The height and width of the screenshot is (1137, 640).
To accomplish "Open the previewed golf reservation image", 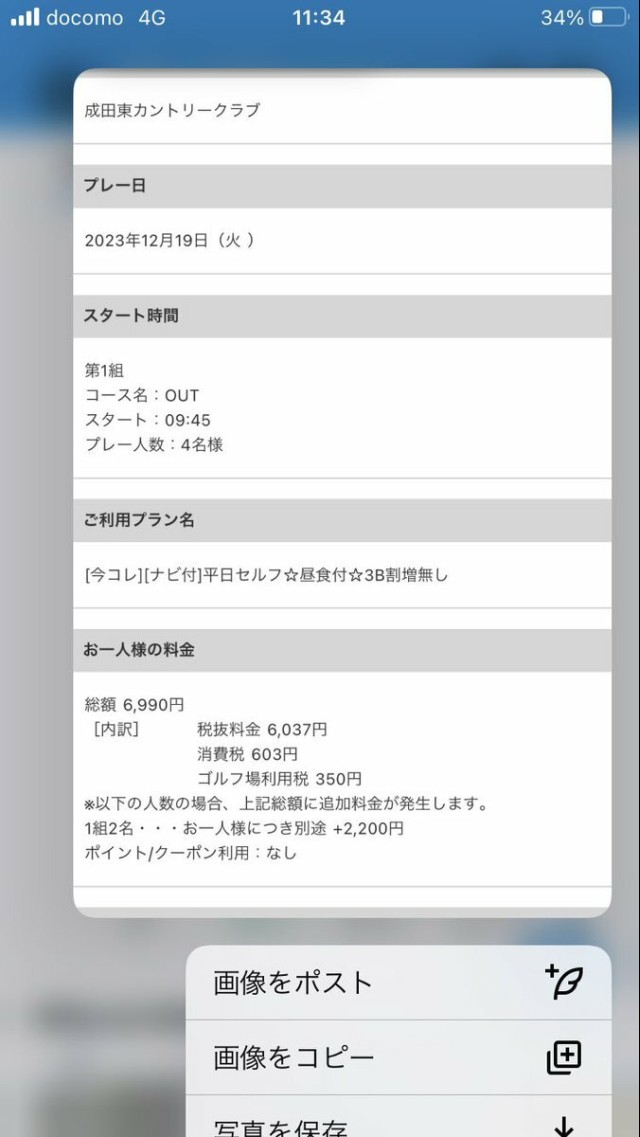I will click(x=342, y=493).
